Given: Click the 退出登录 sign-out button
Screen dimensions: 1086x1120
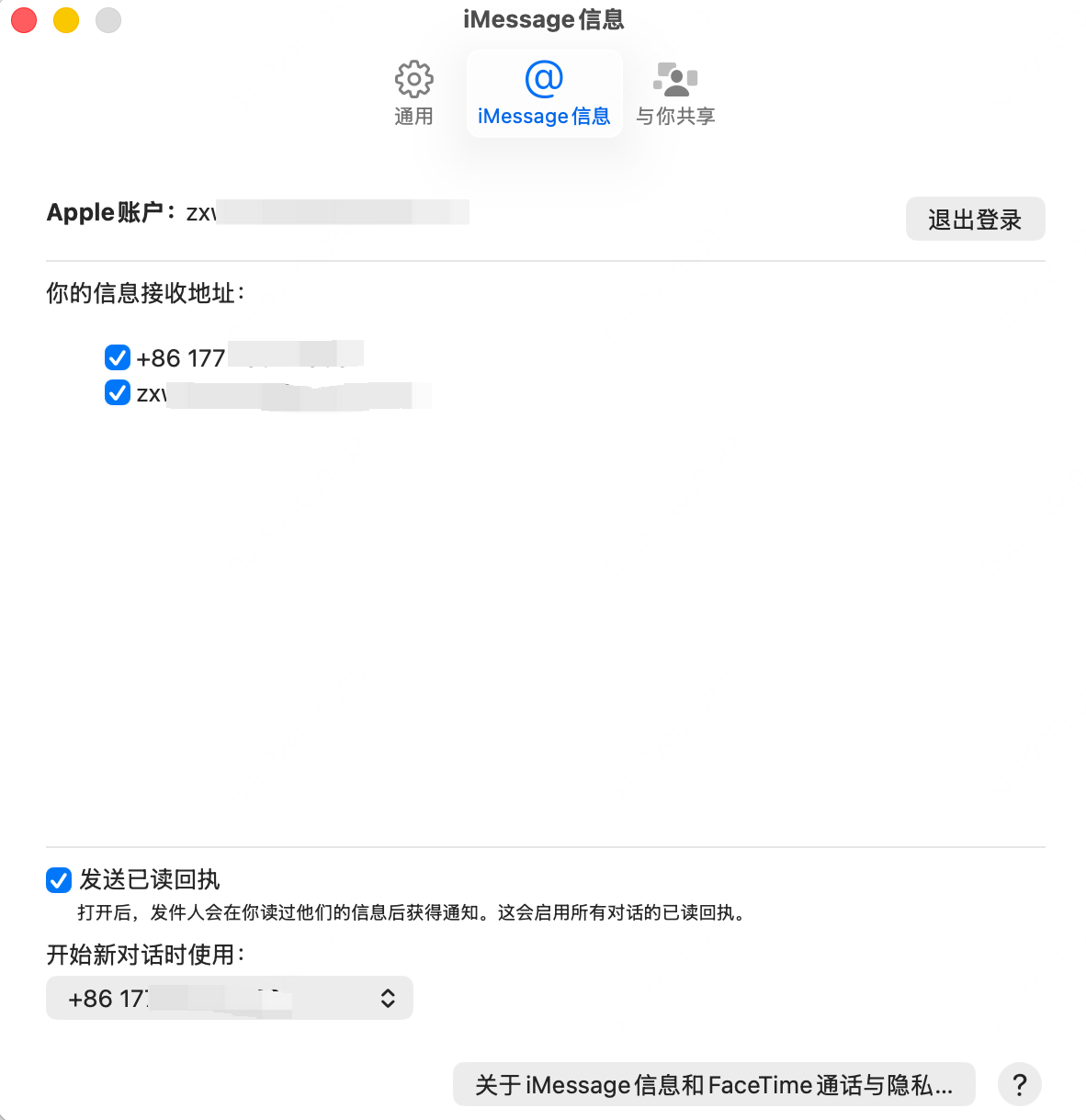Looking at the screenshot, I should (x=975, y=219).
